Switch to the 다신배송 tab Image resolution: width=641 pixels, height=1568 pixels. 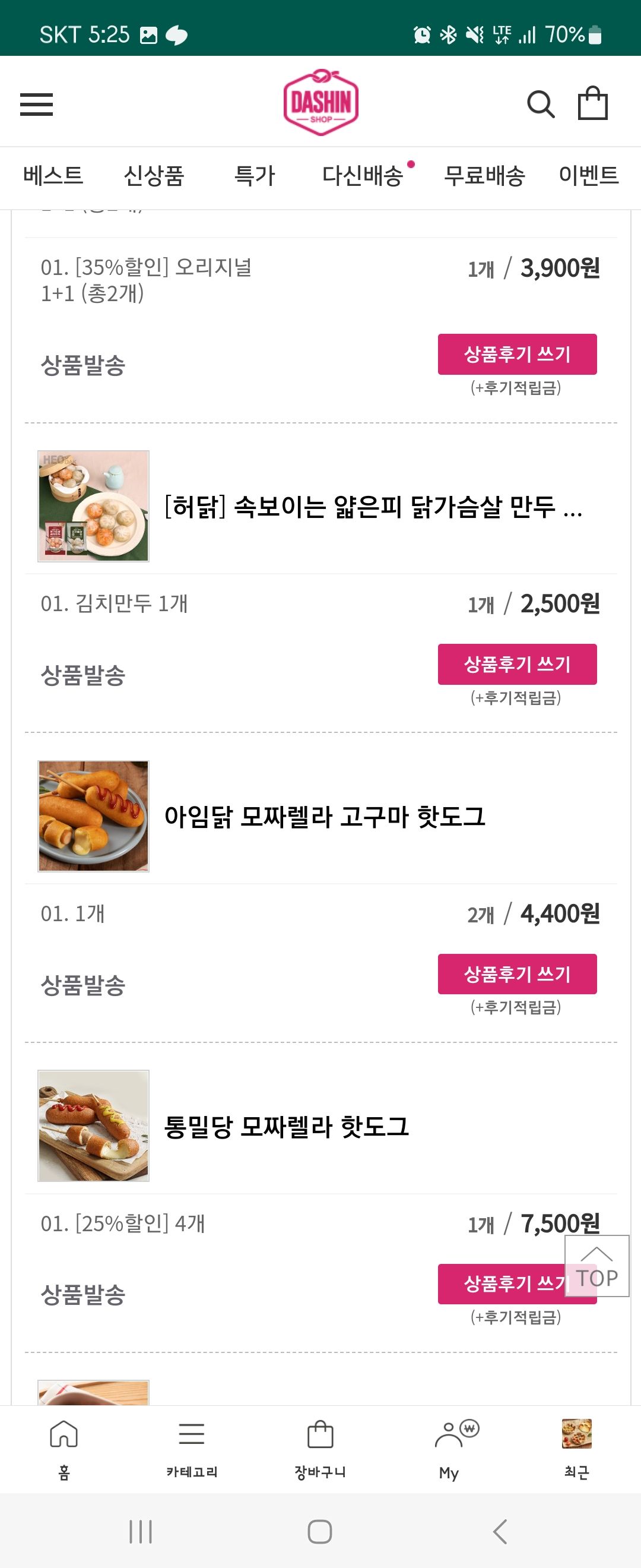pyautogui.click(x=363, y=176)
